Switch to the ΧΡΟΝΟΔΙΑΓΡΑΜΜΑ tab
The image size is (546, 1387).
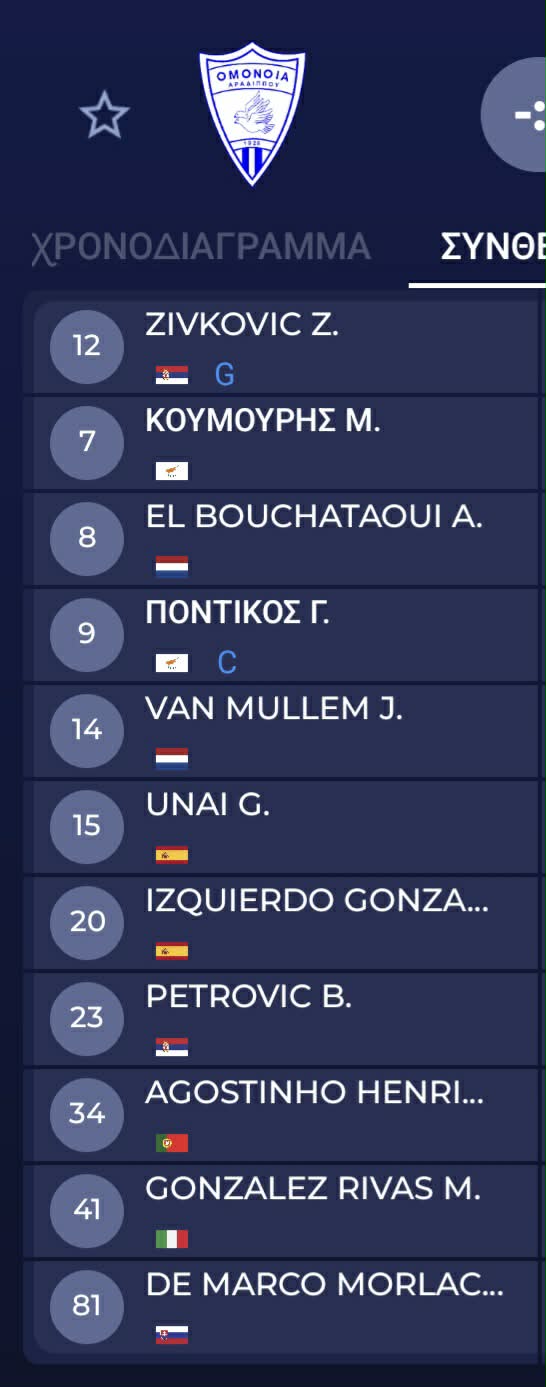200,246
